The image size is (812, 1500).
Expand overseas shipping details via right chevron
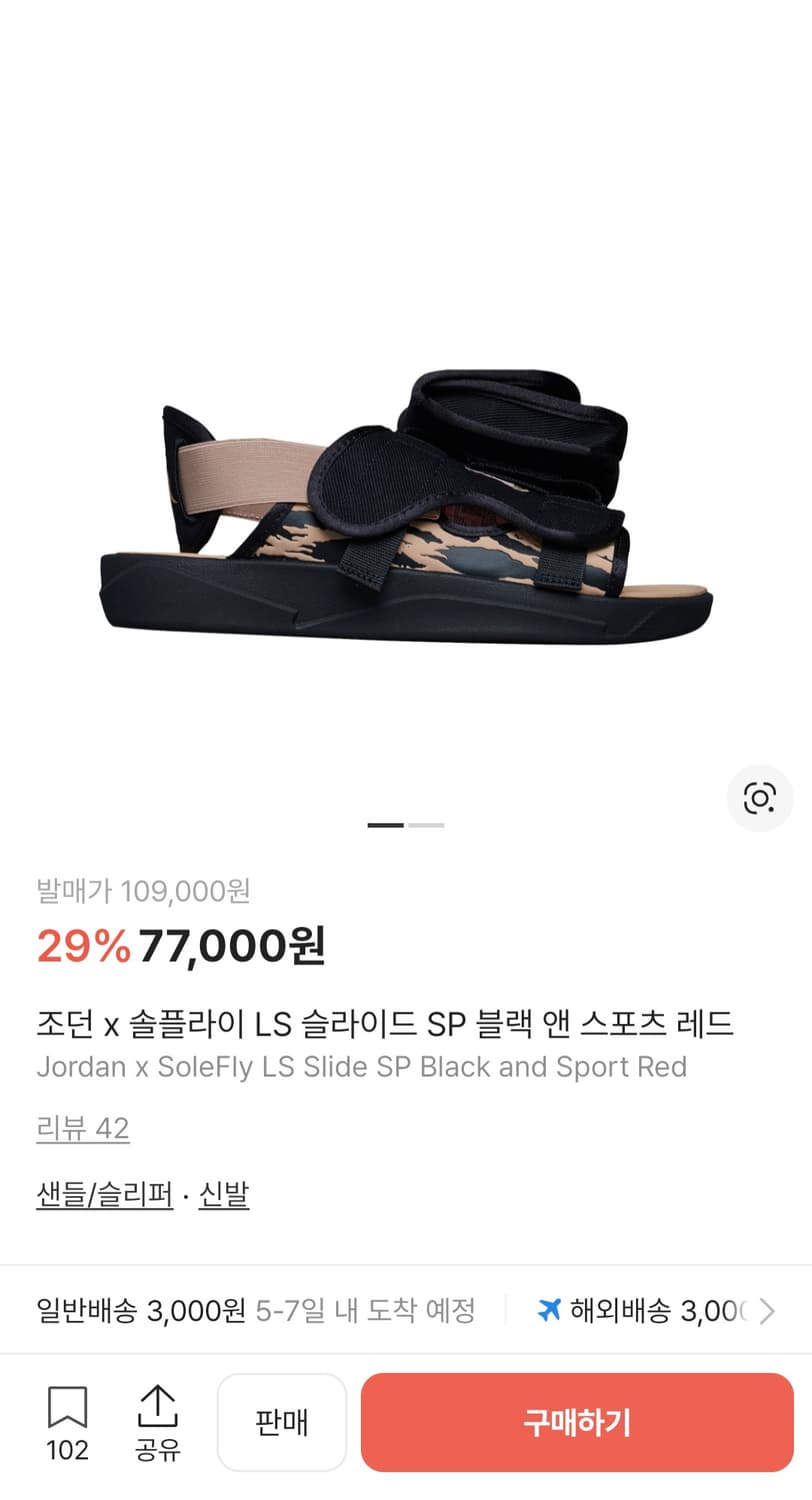pyautogui.click(x=768, y=1310)
